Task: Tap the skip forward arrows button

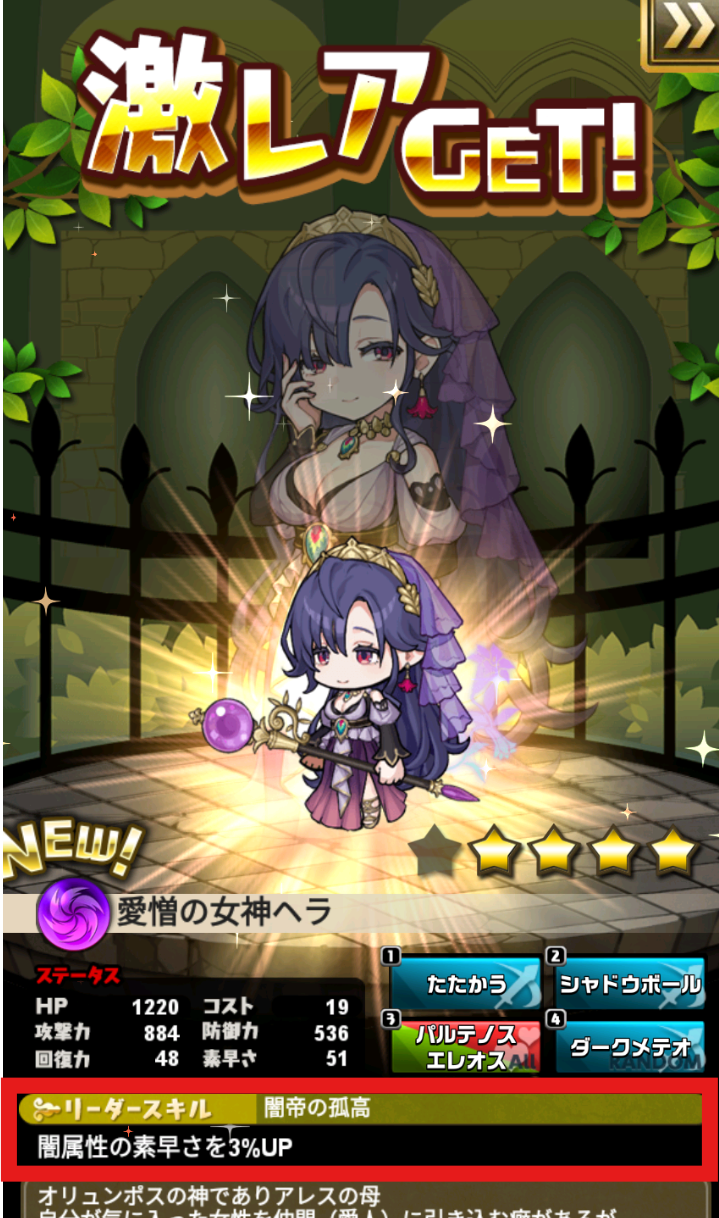Action: 688,30
